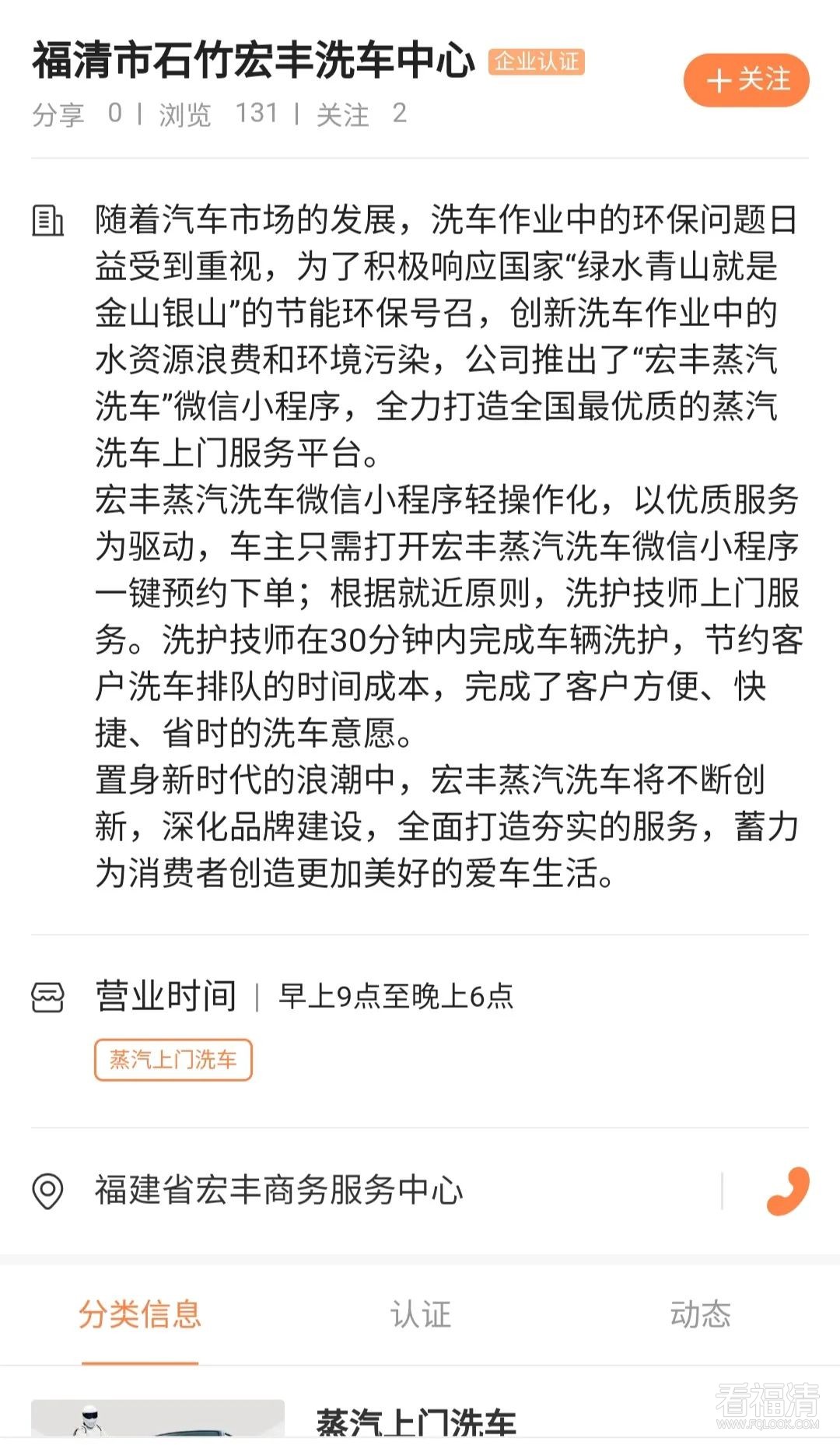Follow the business with +关注 button
Image resolution: width=840 pixels, height=1445 pixels.
click(746, 80)
